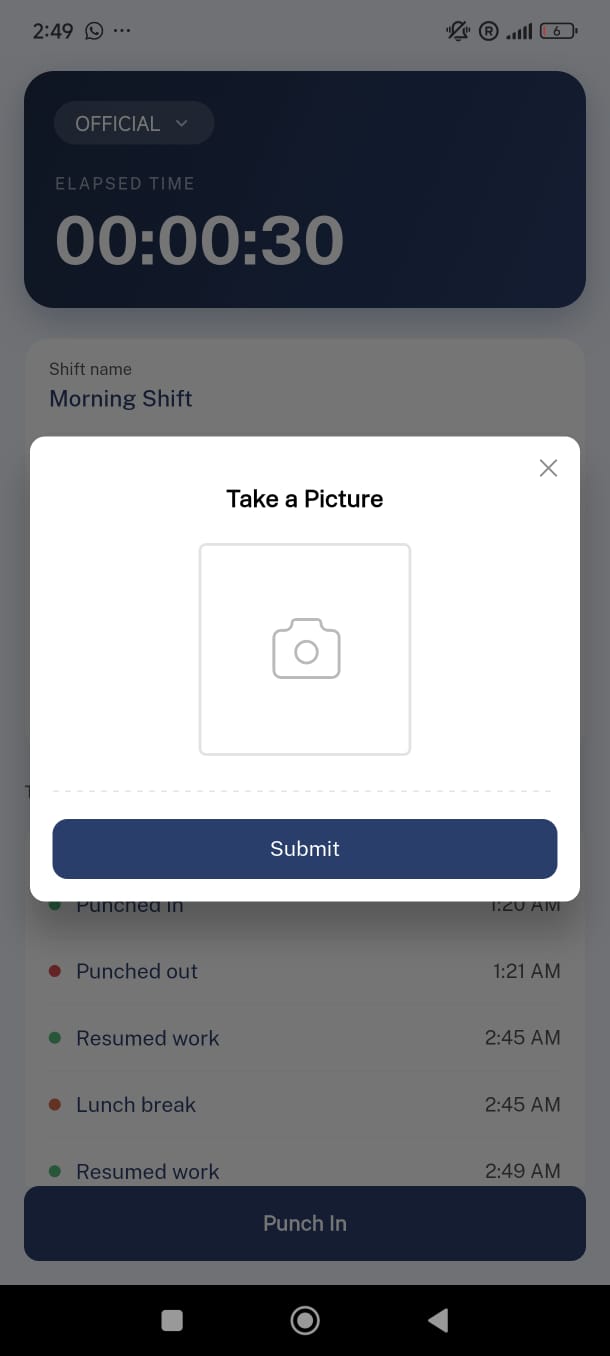Go back with the system back button
The width and height of the screenshot is (610, 1356).
pyautogui.click(x=438, y=1321)
